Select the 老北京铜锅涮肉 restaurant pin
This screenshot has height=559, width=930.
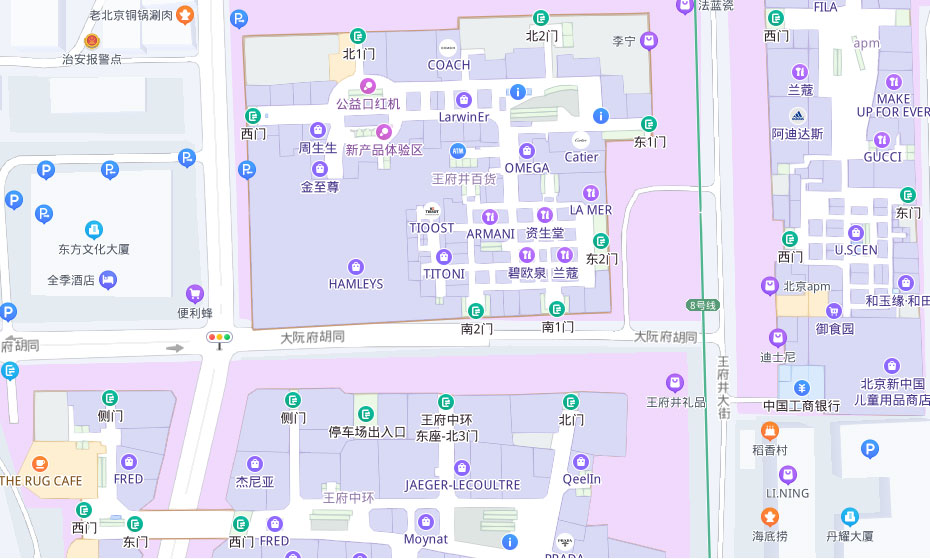point(184,16)
